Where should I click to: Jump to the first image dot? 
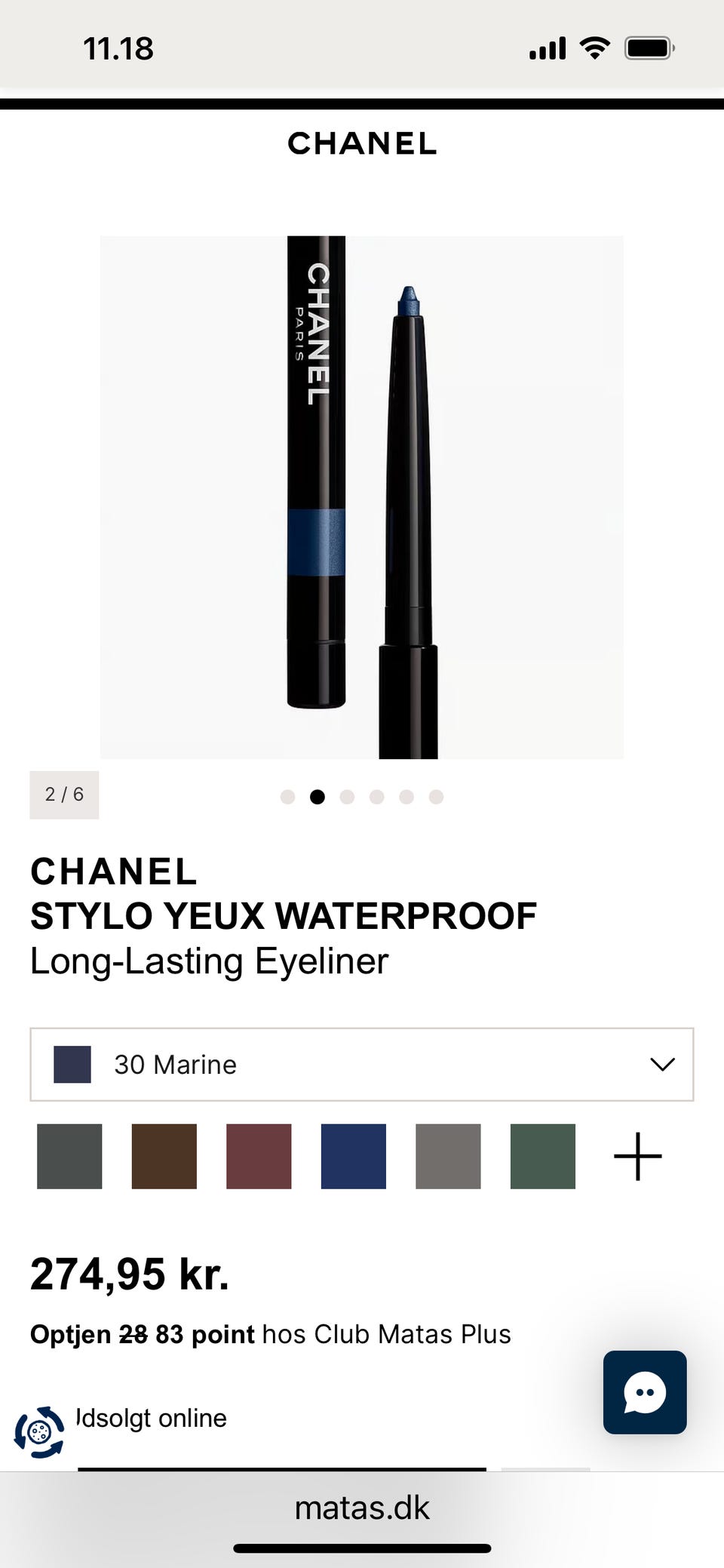click(287, 797)
